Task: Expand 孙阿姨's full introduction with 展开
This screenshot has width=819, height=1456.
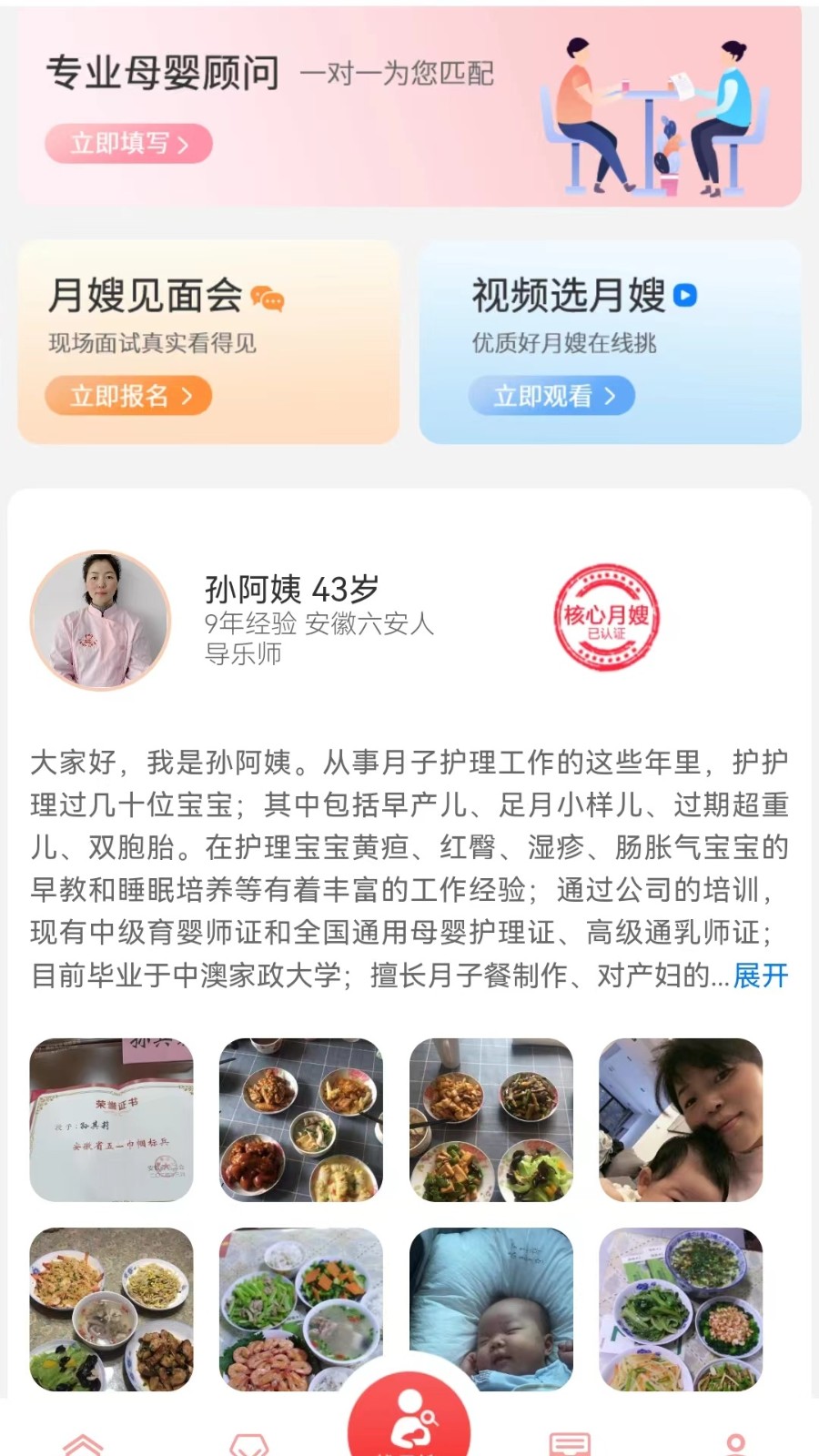Action: point(761,976)
